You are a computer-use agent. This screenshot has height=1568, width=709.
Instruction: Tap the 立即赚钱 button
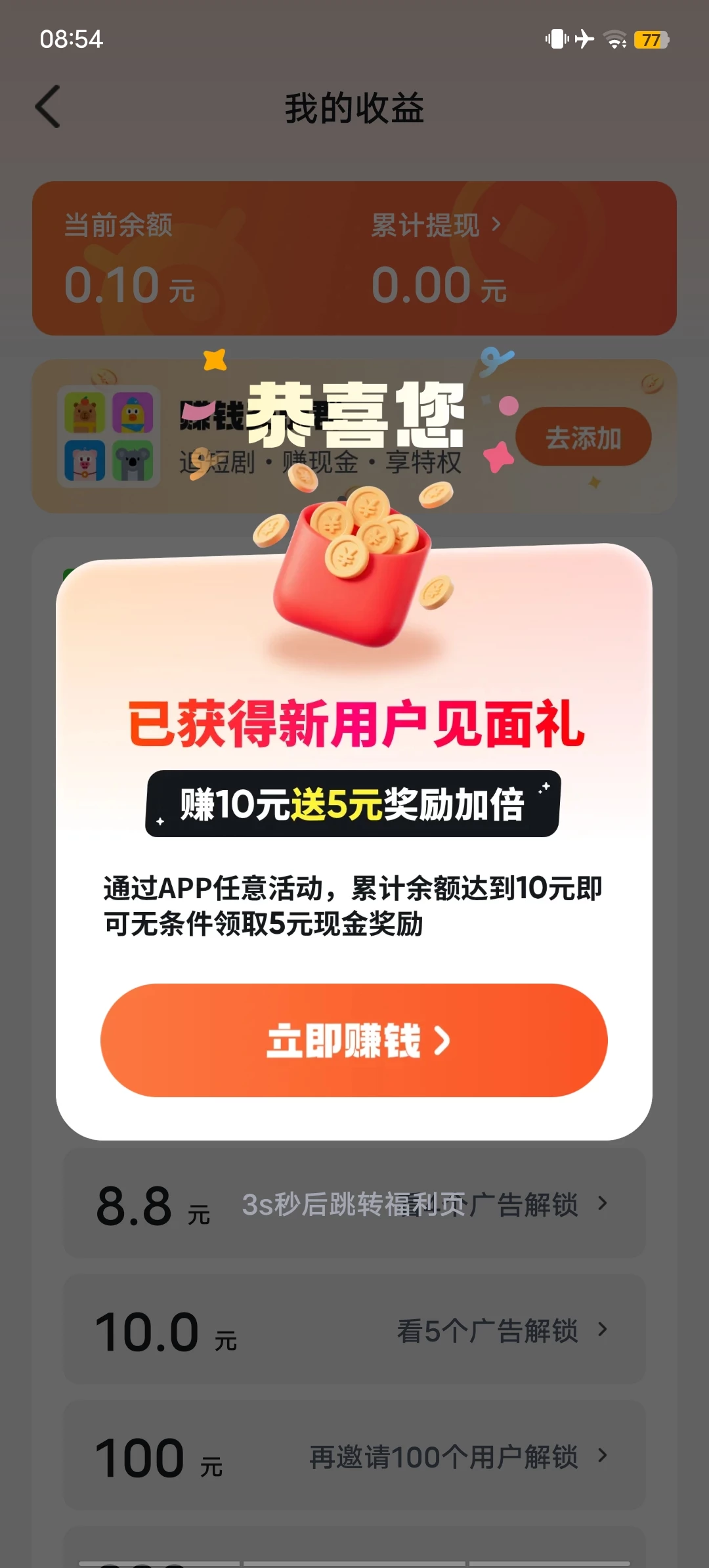(354, 1040)
